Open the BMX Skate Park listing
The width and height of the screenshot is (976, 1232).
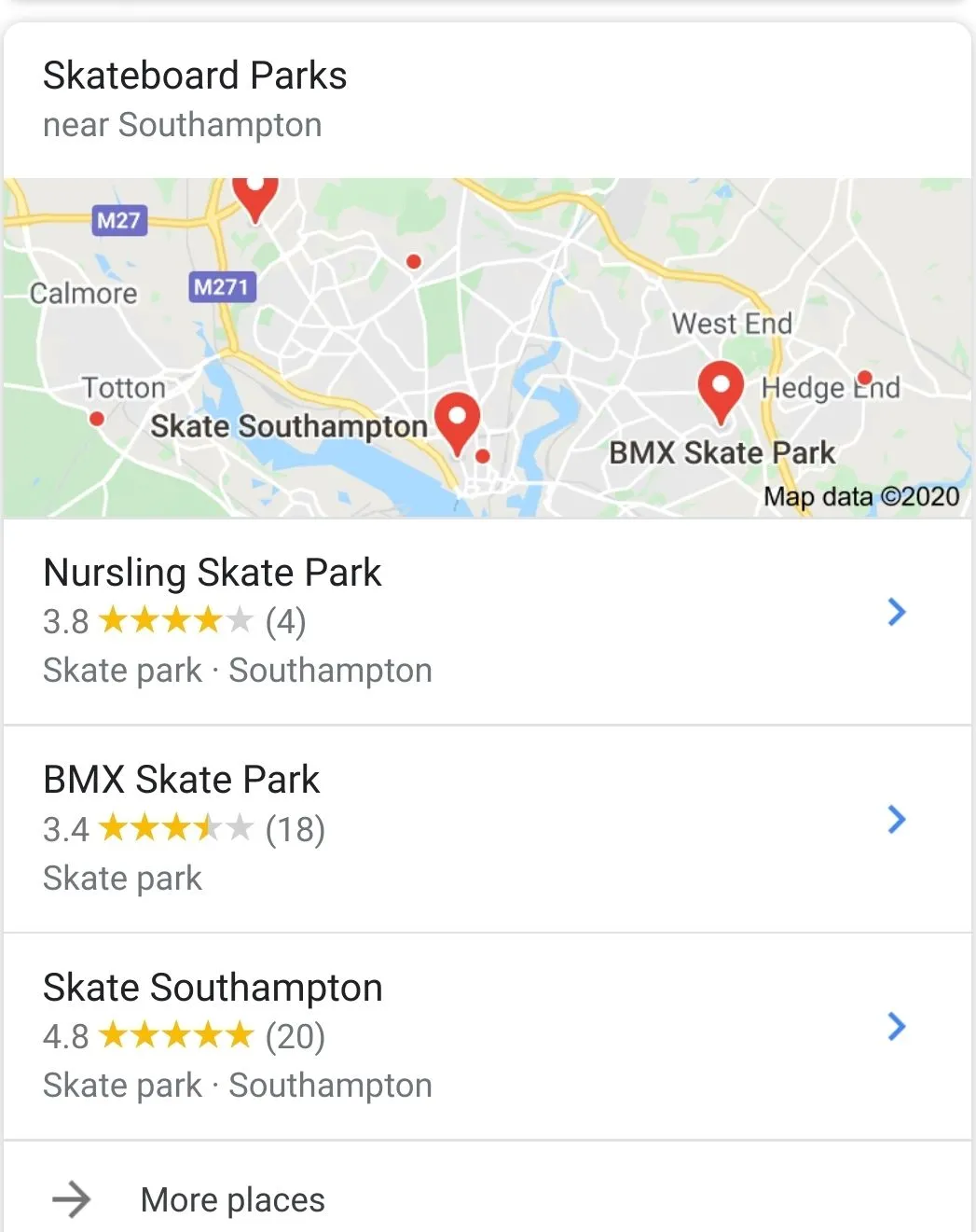182,780
